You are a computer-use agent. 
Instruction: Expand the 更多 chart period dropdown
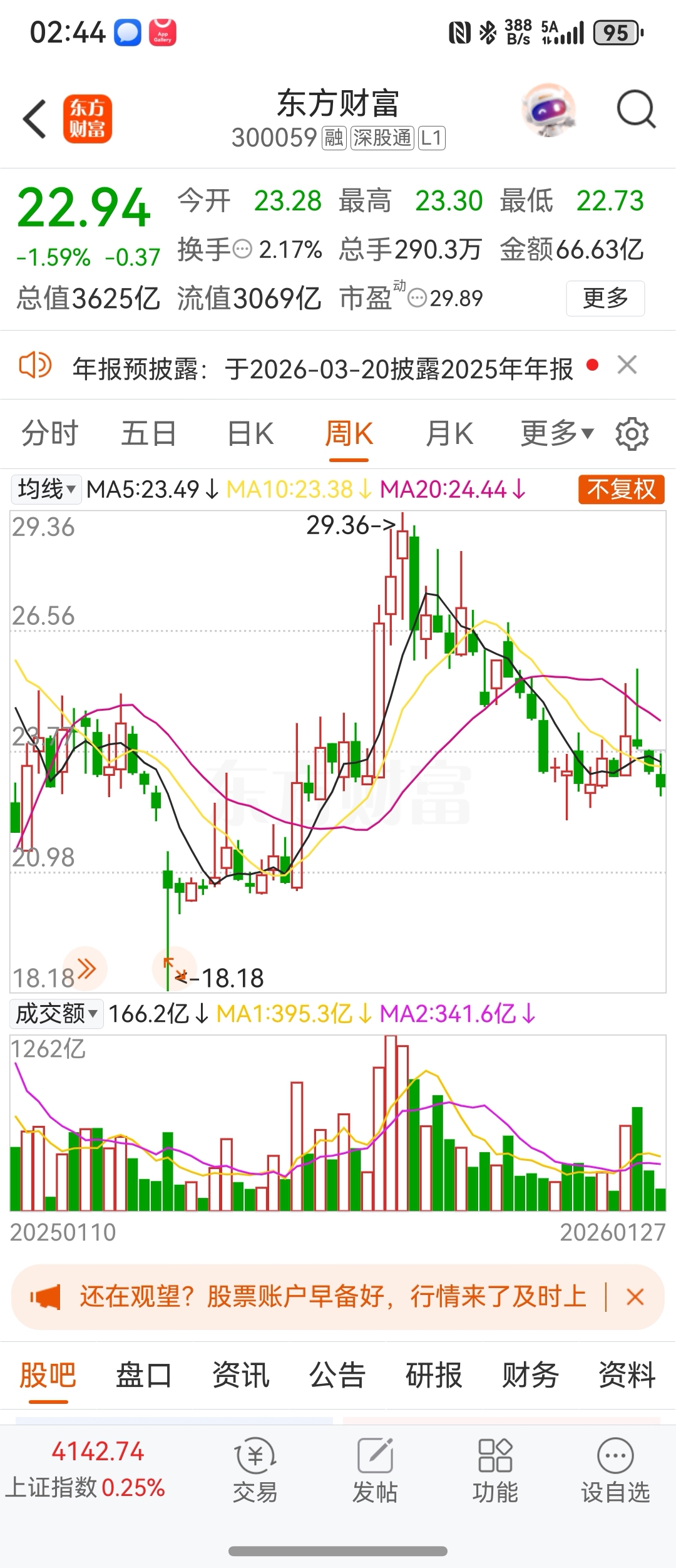556,433
